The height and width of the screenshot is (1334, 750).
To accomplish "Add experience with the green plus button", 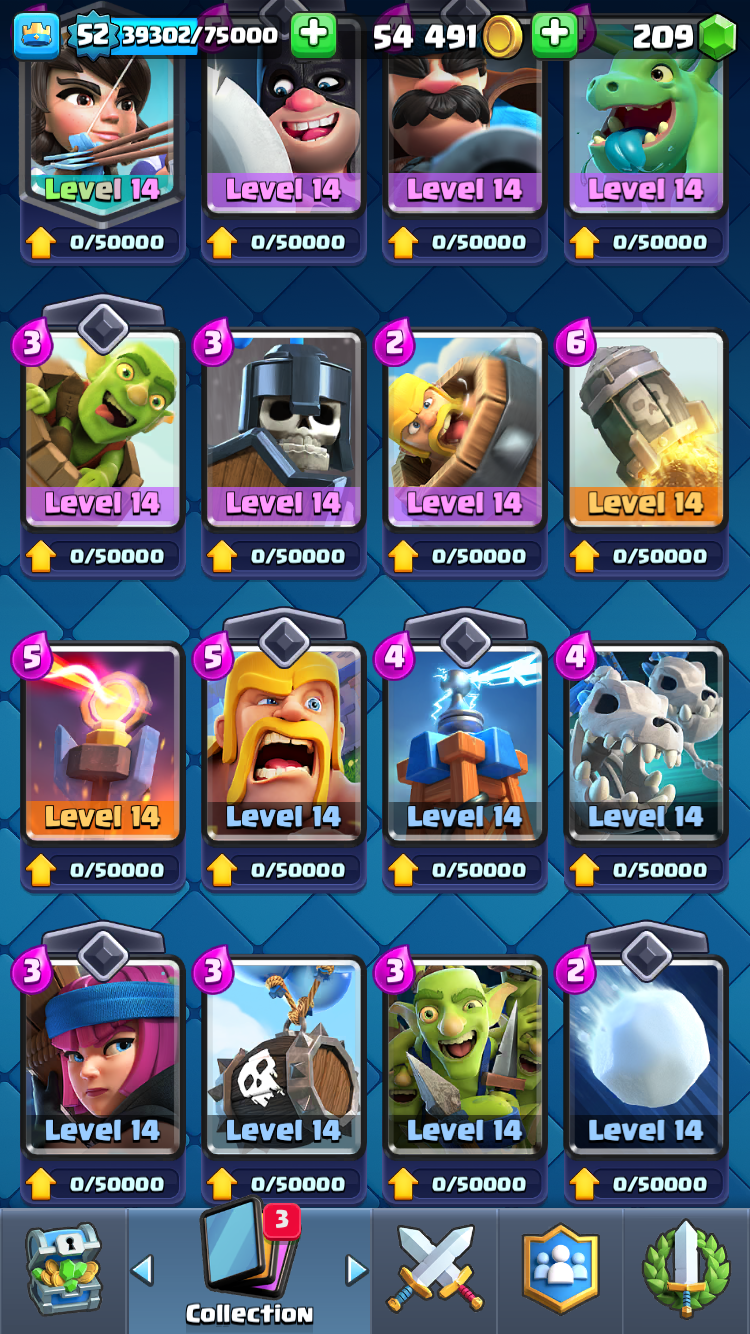I will [x=313, y=36].
